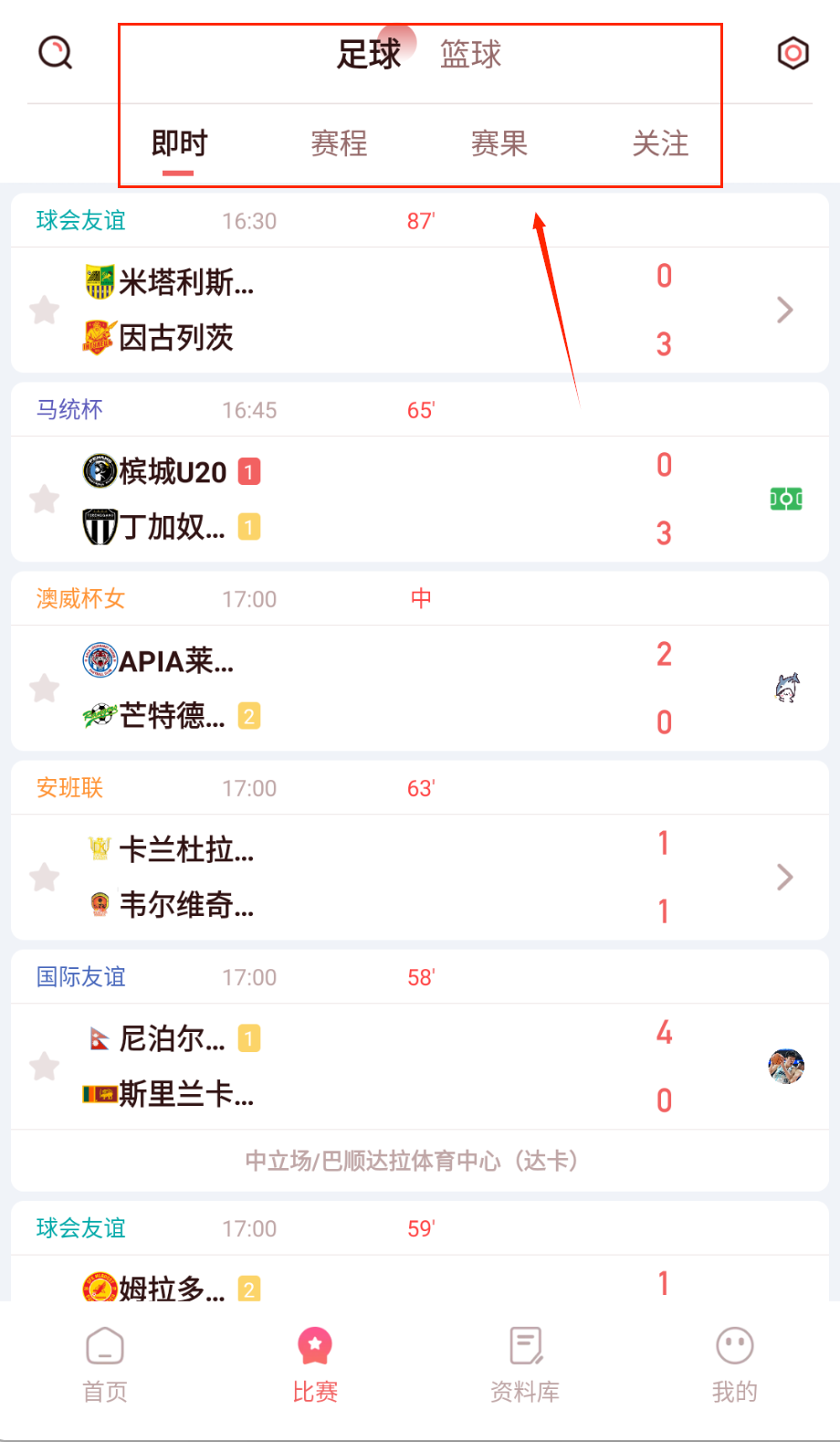Switch to the 赛程 tab
Viewport: 840px width, 1442px height.
339,143
